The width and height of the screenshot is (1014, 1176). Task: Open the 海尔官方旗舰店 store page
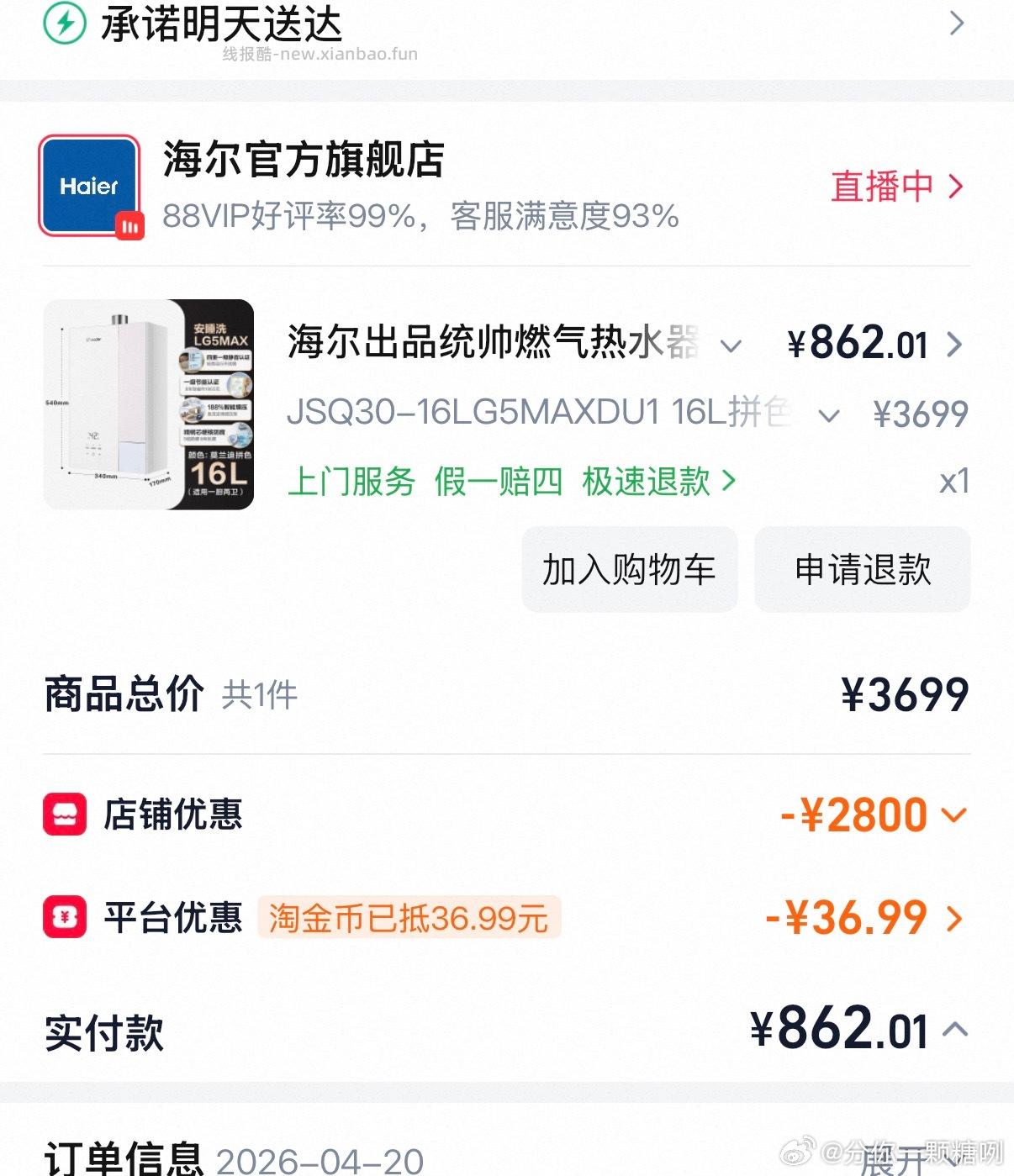click(303, 160)
